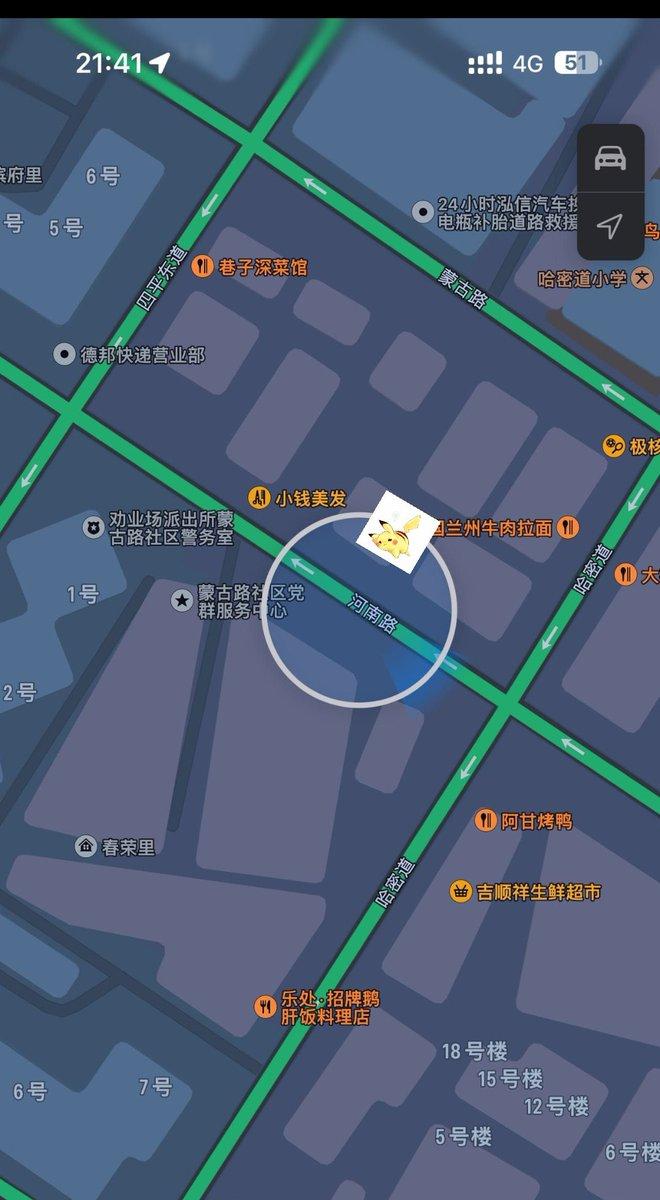Open the 德邦快递营业部 place marker
Screen dimensions: 660x1200
[x=66, y=354]
